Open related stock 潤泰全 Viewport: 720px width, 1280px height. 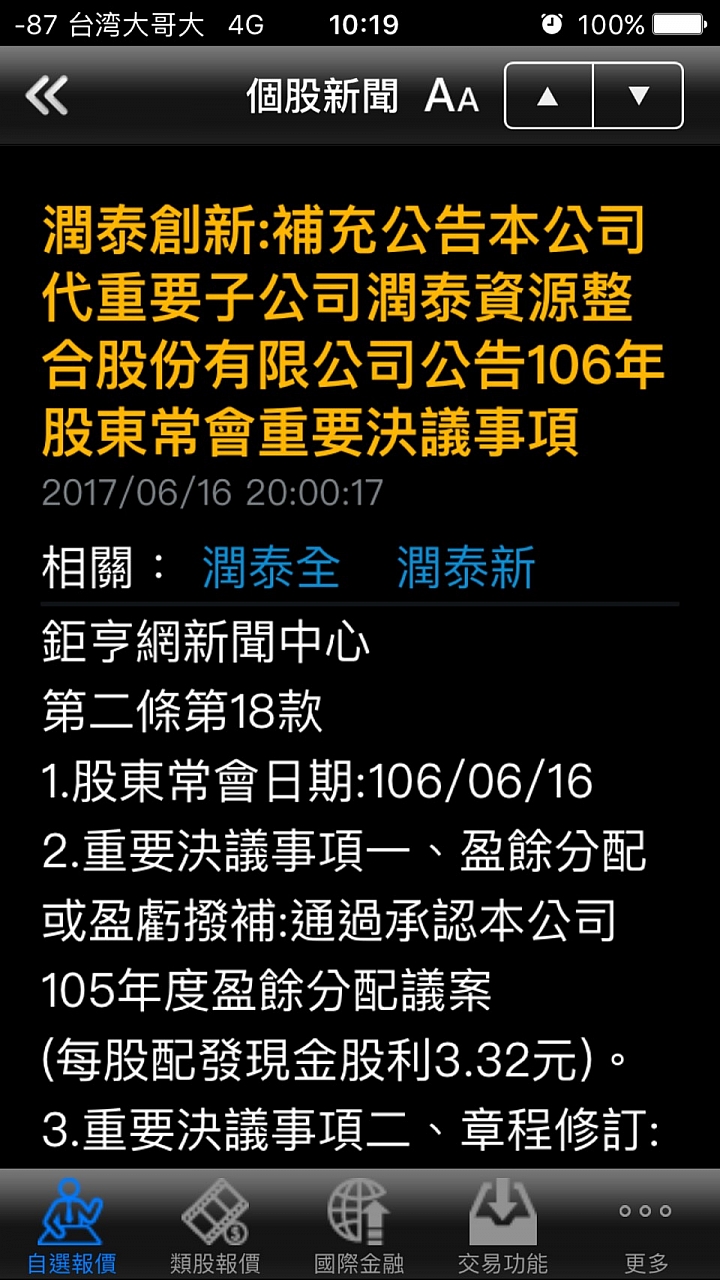[x=271, y=568]
